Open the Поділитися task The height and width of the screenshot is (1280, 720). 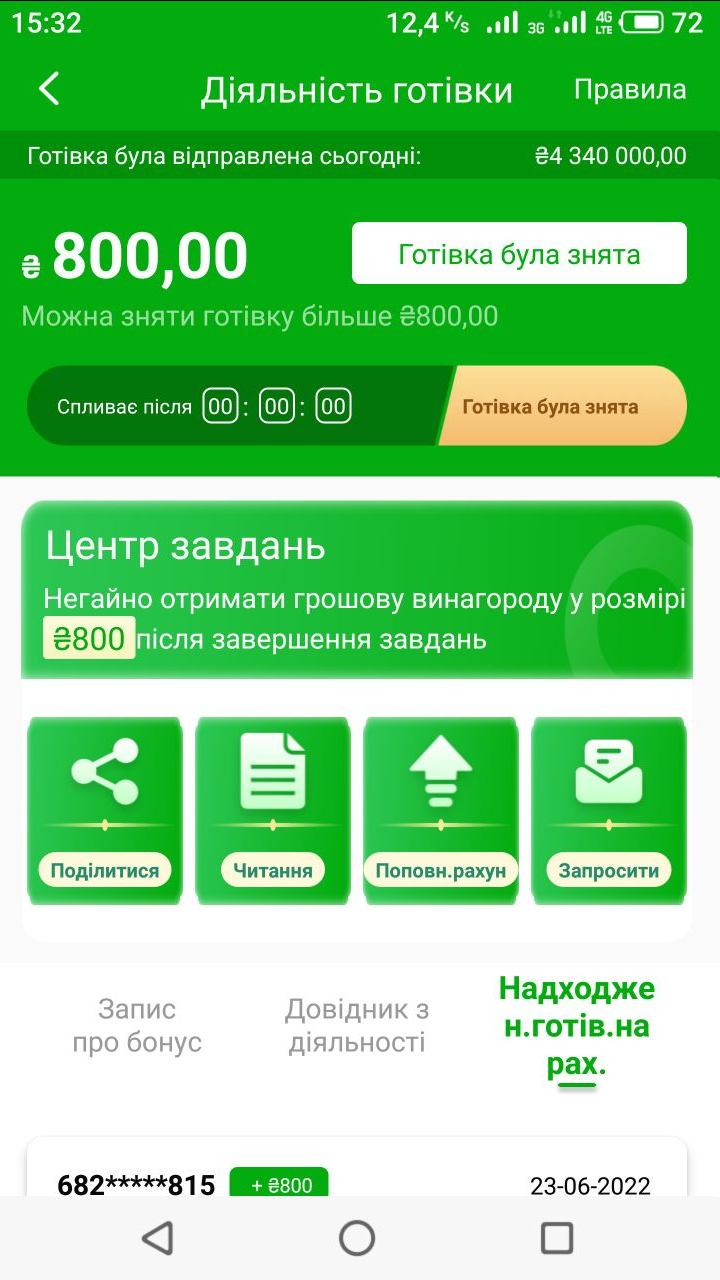(105, 810)
